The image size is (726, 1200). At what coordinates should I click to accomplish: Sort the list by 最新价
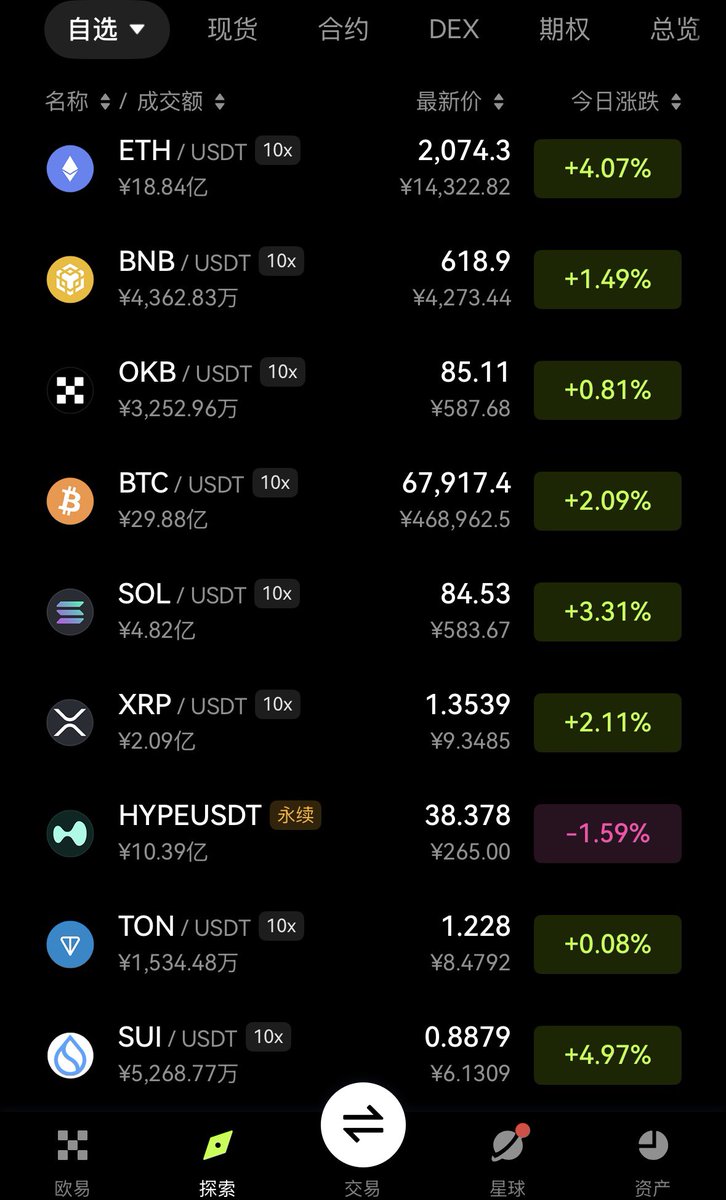[460, 101]
